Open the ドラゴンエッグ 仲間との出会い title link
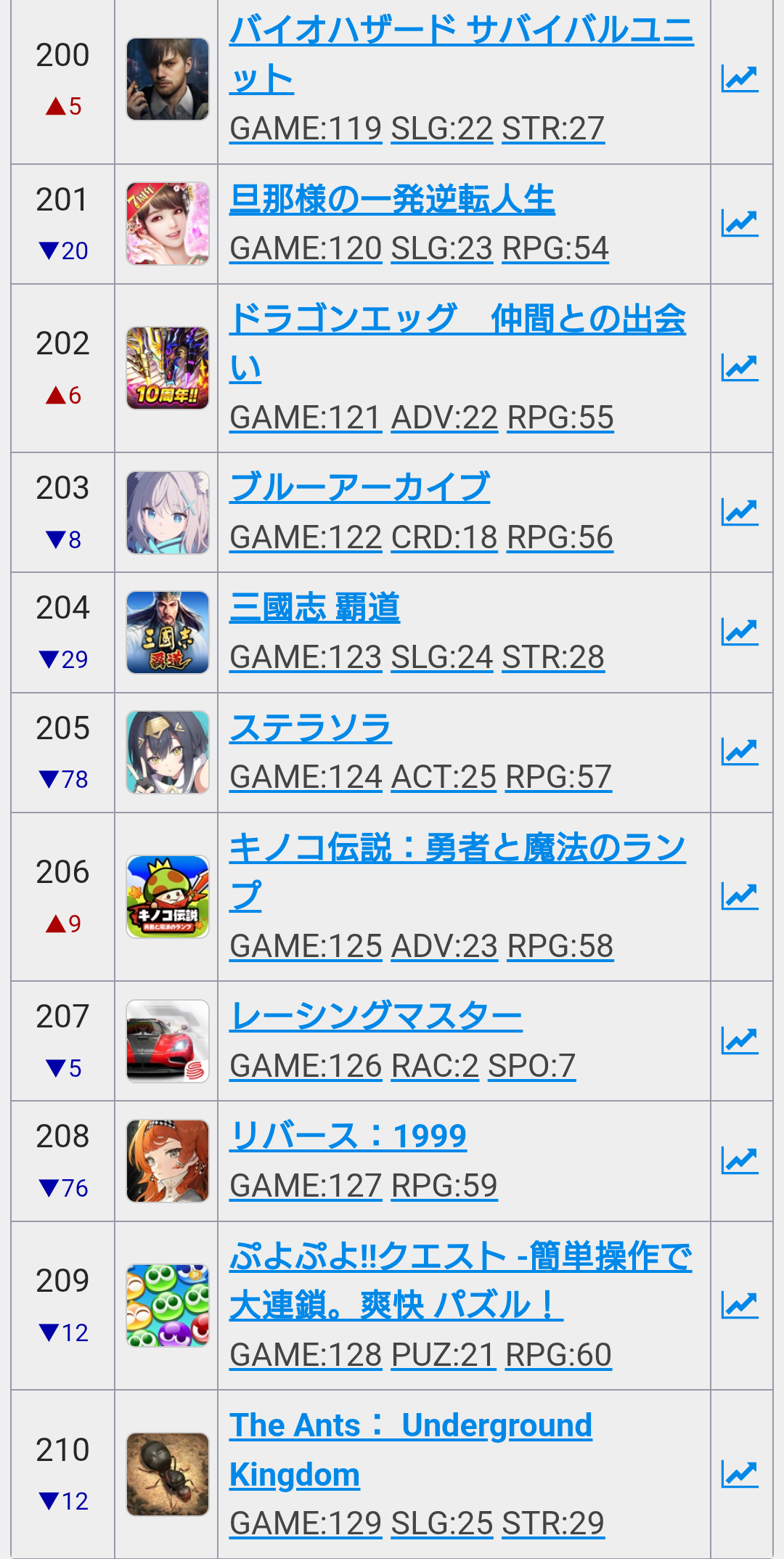 [x=457, y=319]
